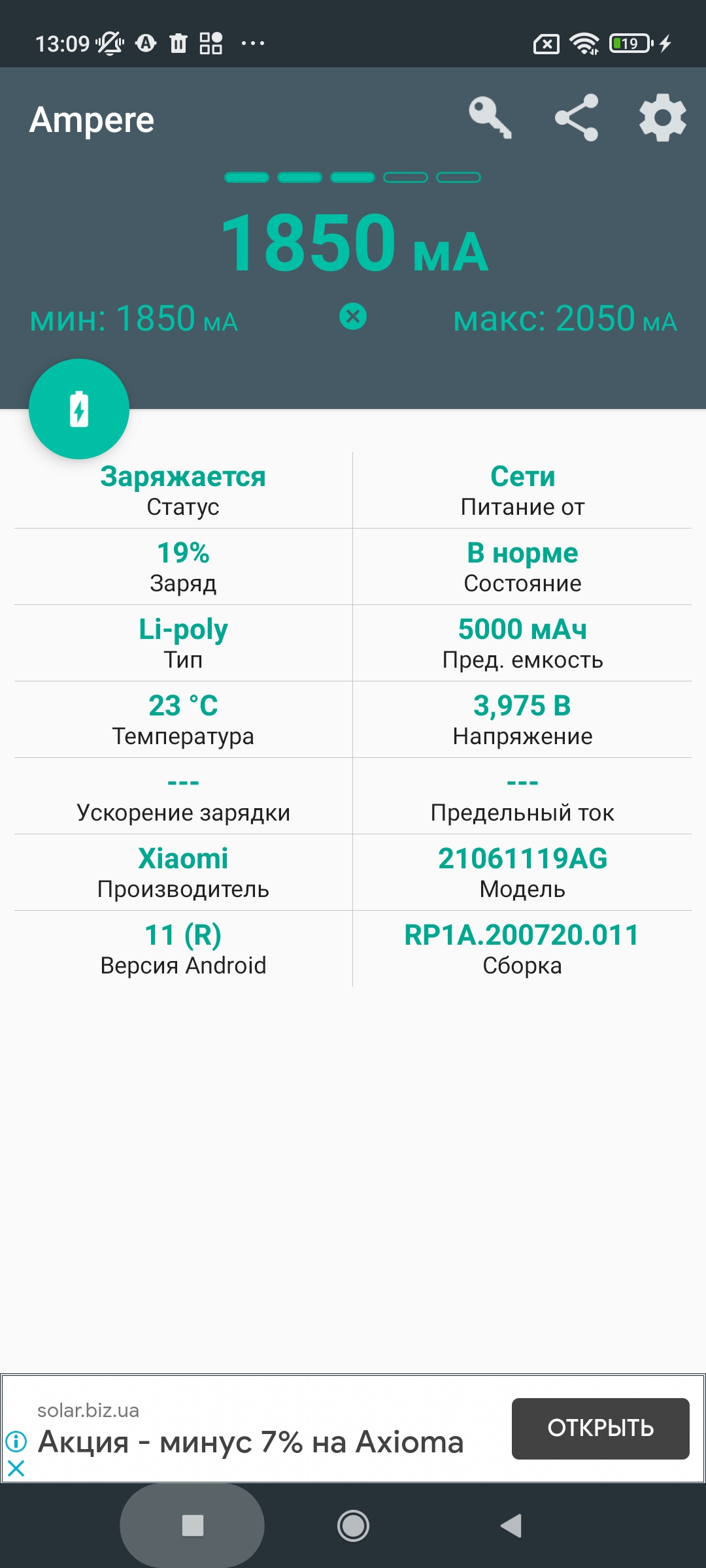Tap the key icon in the app bar

490,118
